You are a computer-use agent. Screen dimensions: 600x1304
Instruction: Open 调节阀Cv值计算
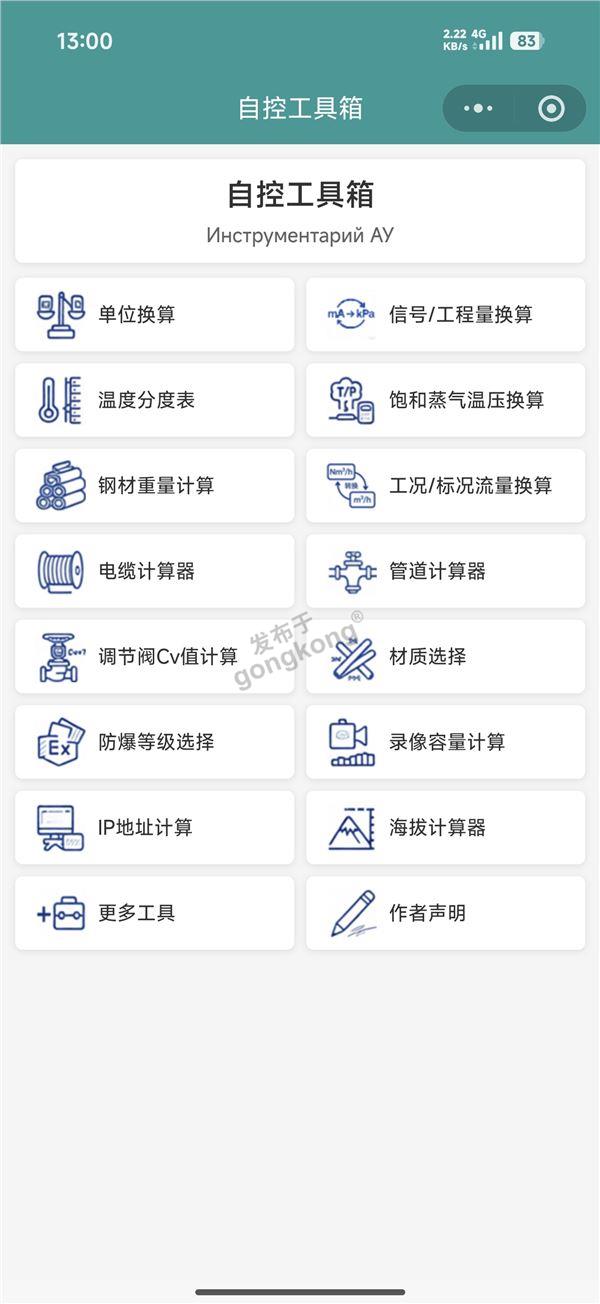click(155, 657)
